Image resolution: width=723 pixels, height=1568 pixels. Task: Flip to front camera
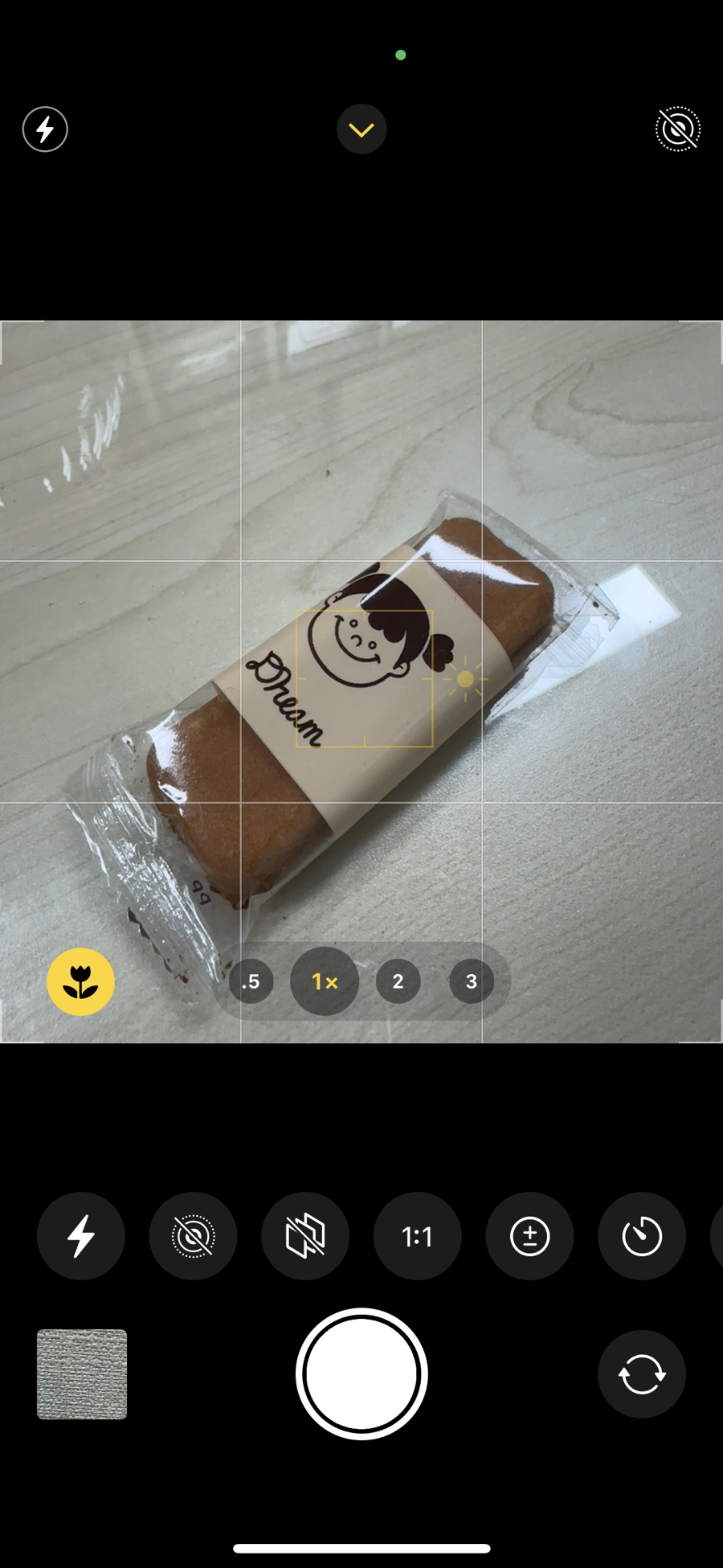click(x=641, y=1374)
